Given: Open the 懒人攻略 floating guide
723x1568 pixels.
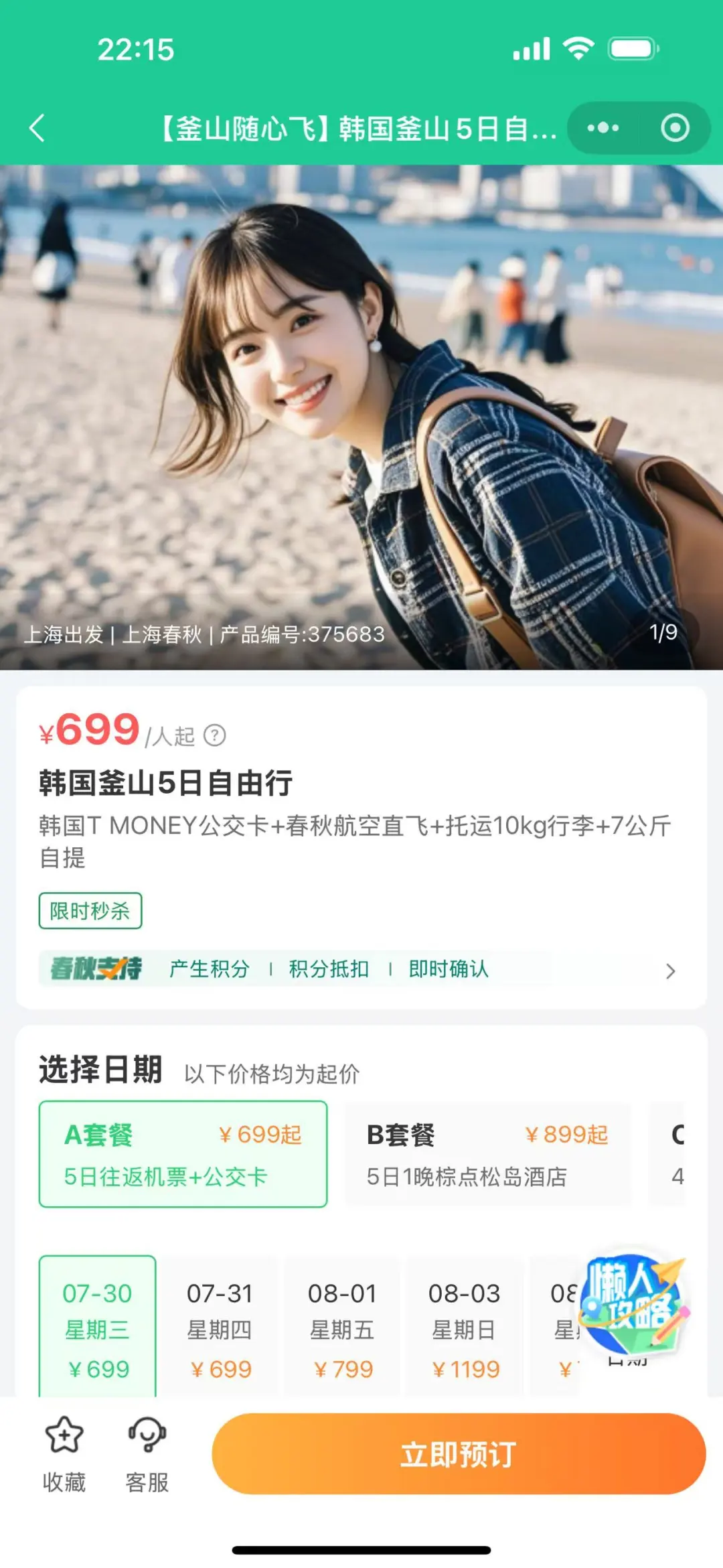Looking at the screenshot, I should [x=633, y=1304].
